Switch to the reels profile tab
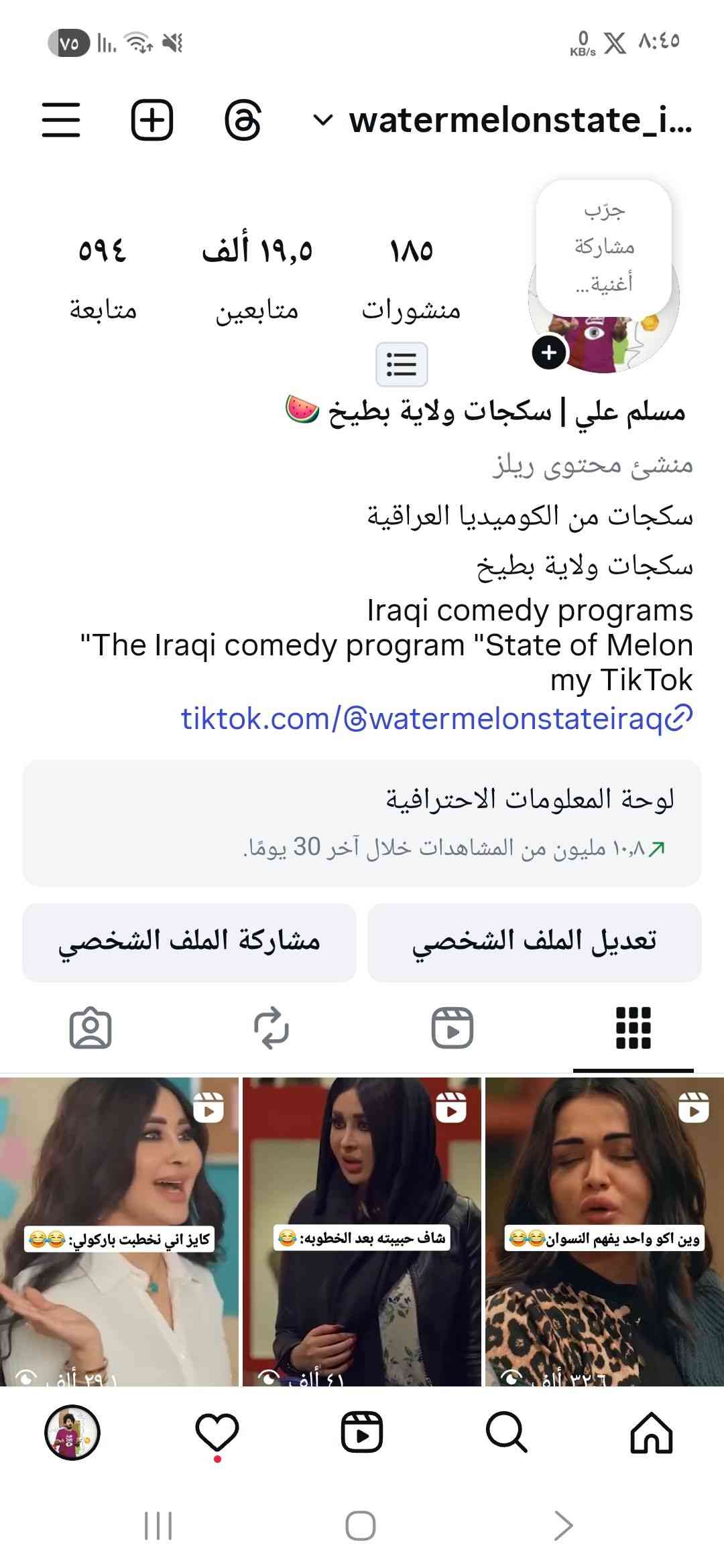 [452, 1028]
